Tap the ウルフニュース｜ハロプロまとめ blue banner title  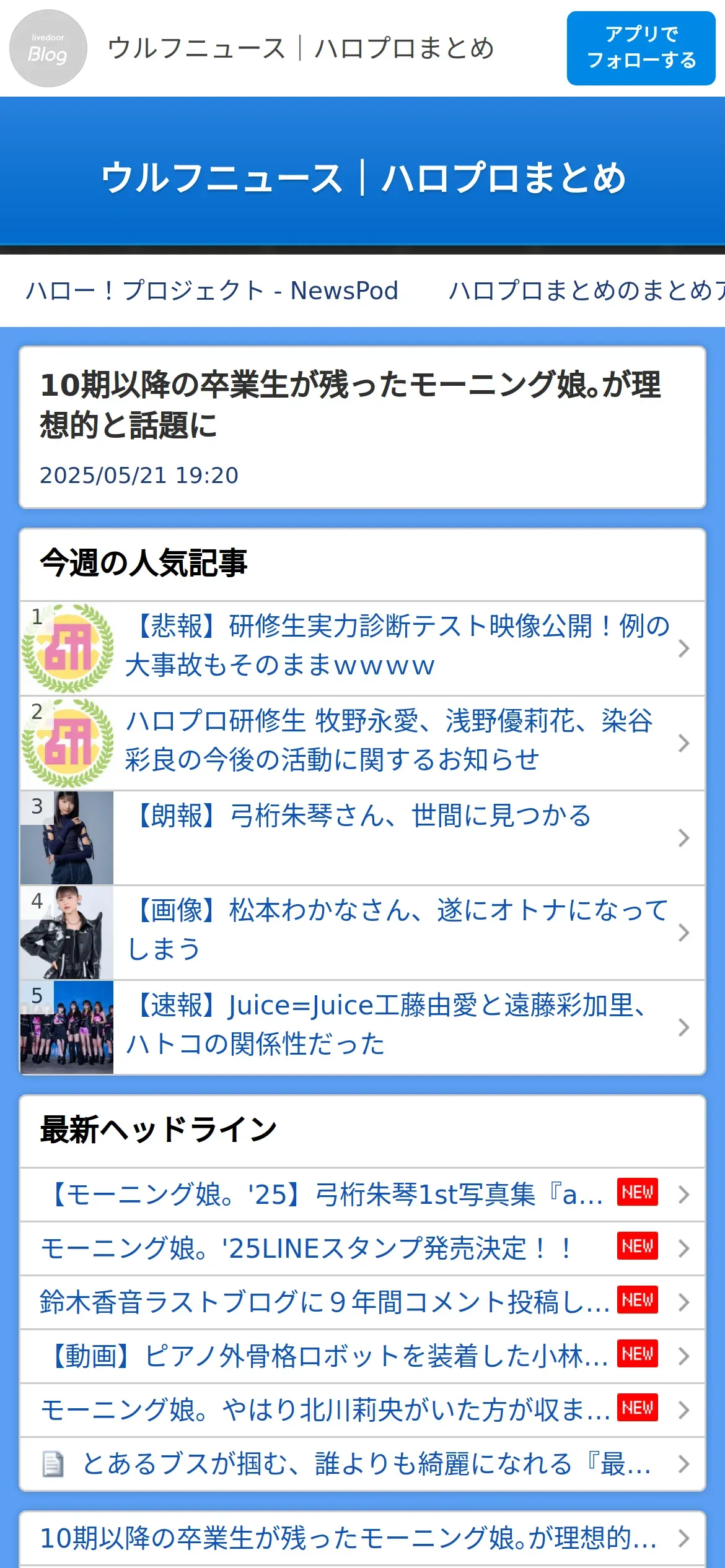point(362,178)
